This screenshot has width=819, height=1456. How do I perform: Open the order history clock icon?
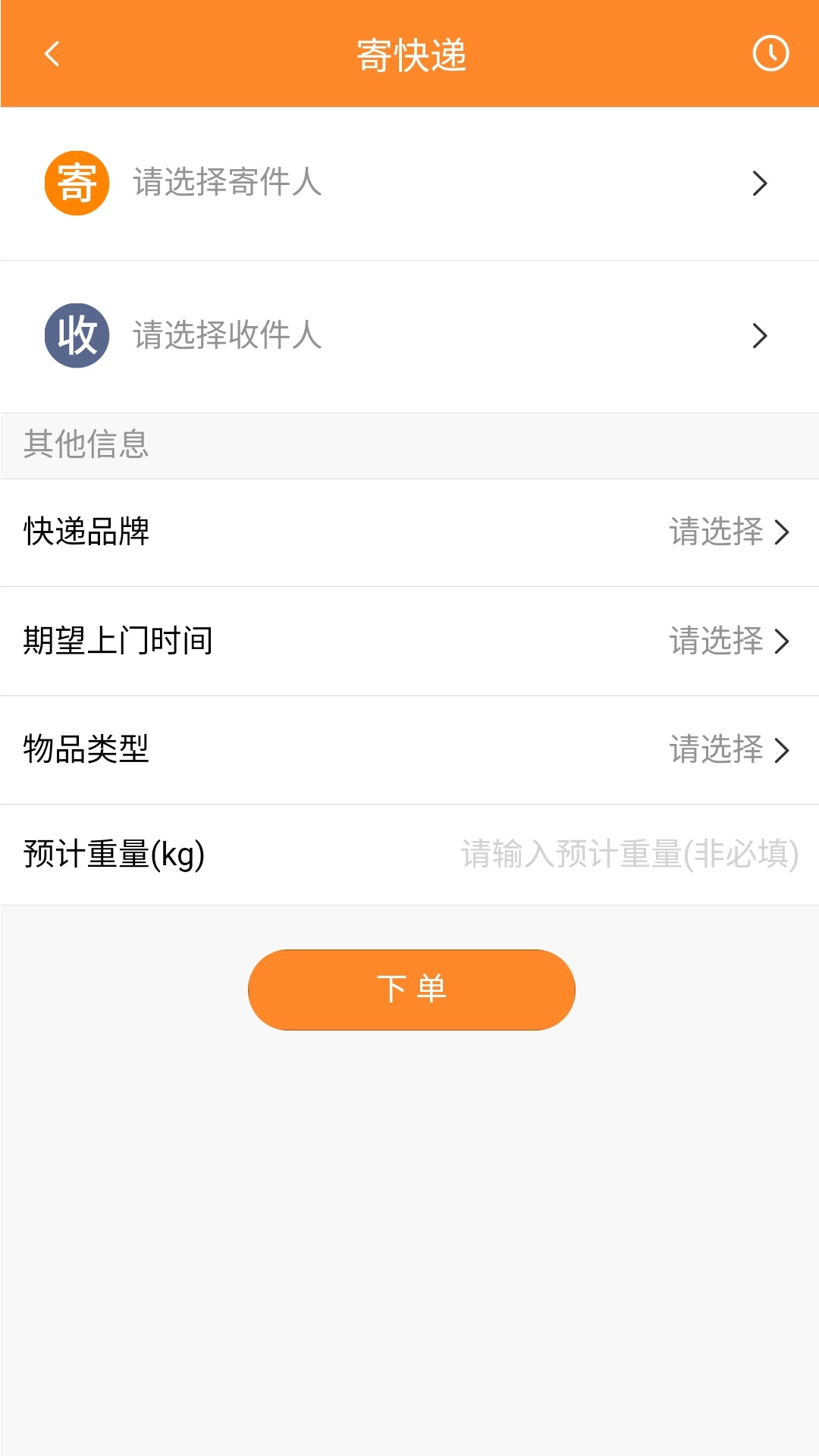click(x=769, y=55)
